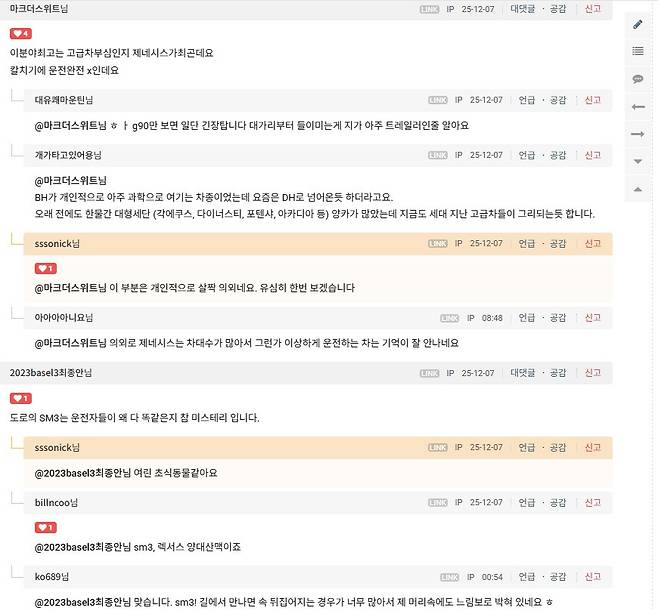The image size is (658, 611).
Task: Tap 대댓글 on 2023basel3최종안님's comment
Action: click(523, 373)
